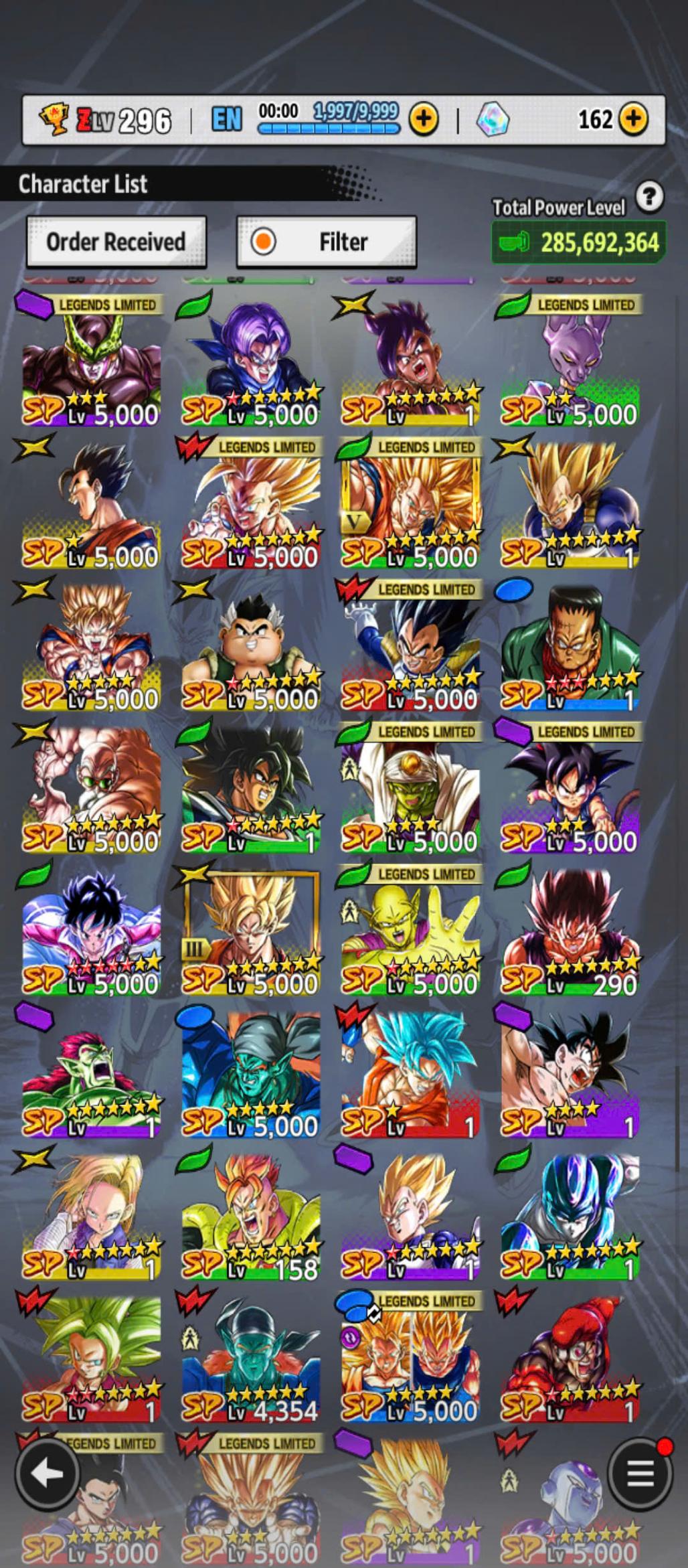Select the Legends Limited kid Goku card
Screen dimensions: 688x1568
[570, 790]
